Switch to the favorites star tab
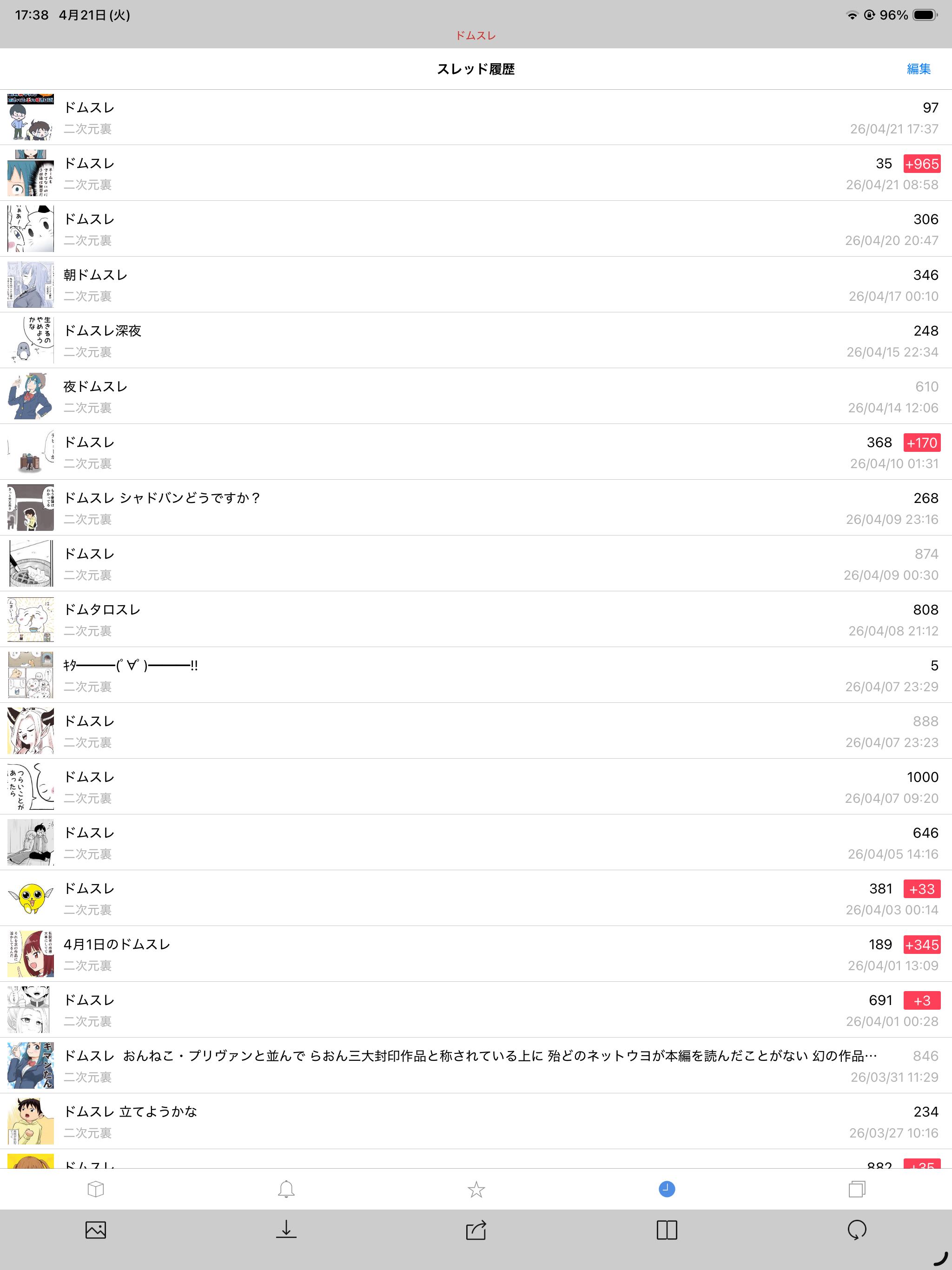Viewport: 952px width, 1270px height. coord(476,1189)
